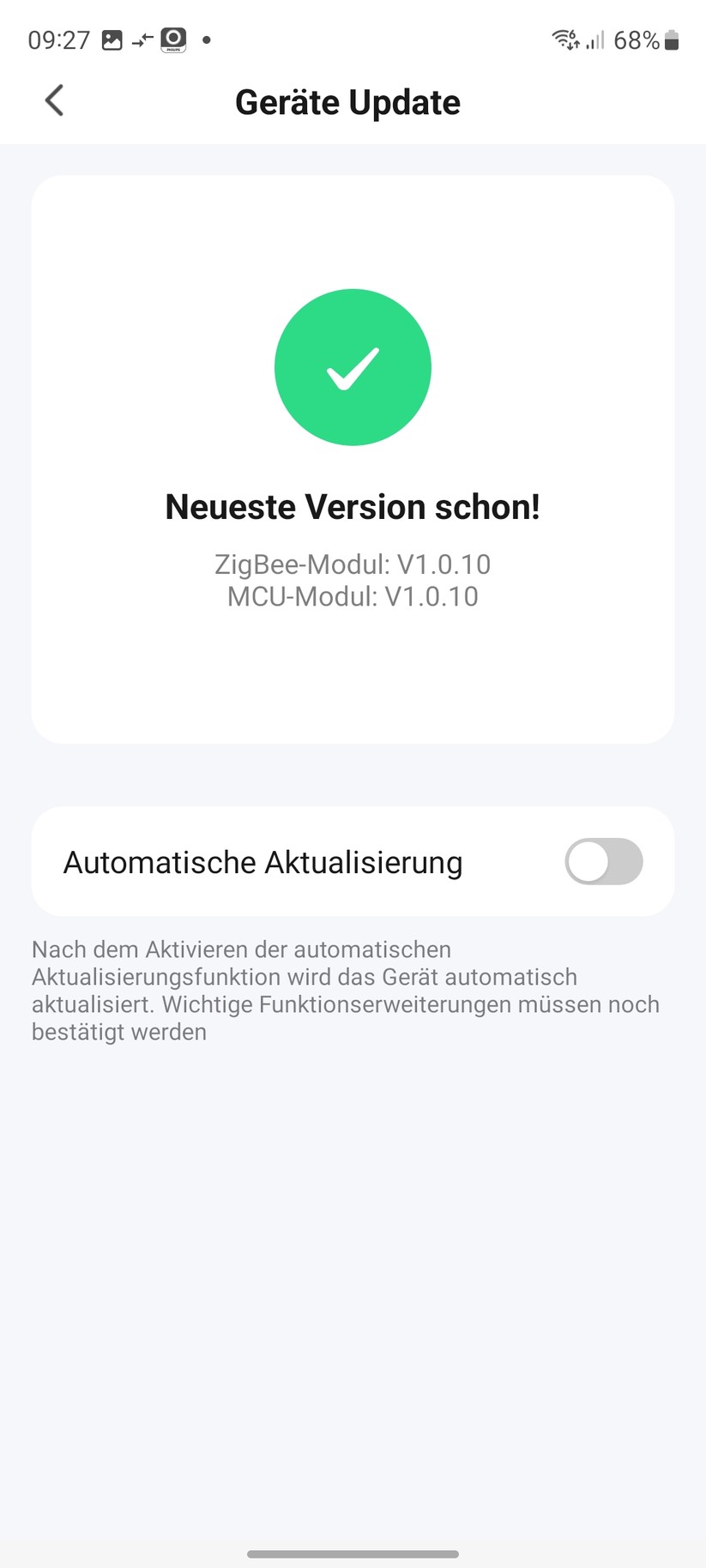Tap the green checkmark circle
The image size is (706, 1568).
pyautogui.click(x=353, y=366)
